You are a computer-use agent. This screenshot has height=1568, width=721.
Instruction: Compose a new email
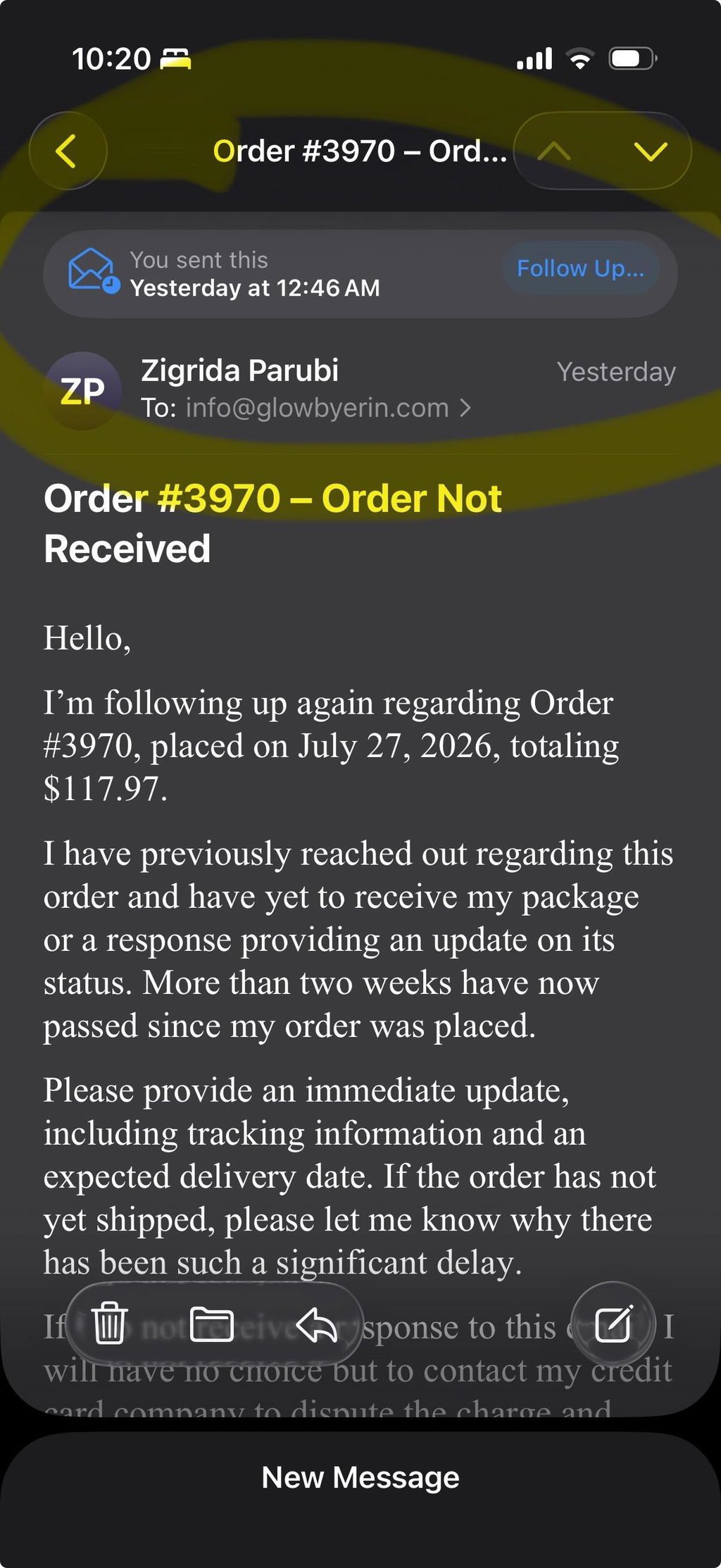[x=613, y=1324]
